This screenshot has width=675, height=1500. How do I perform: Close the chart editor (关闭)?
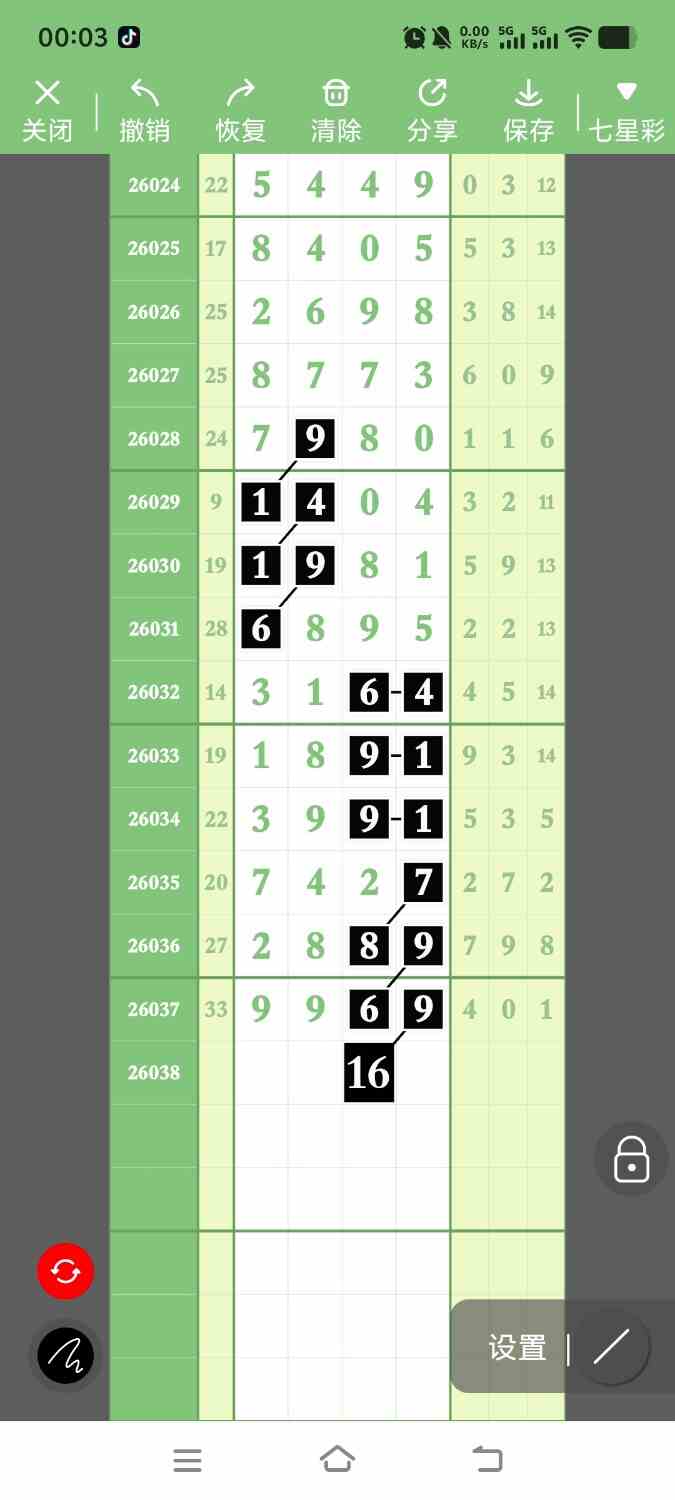point(47,111)
